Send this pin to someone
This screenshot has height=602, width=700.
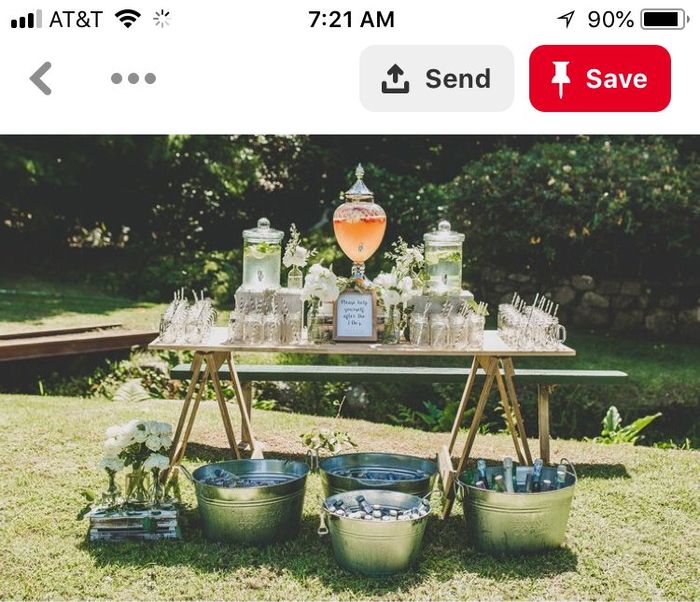tap(436, 78)
